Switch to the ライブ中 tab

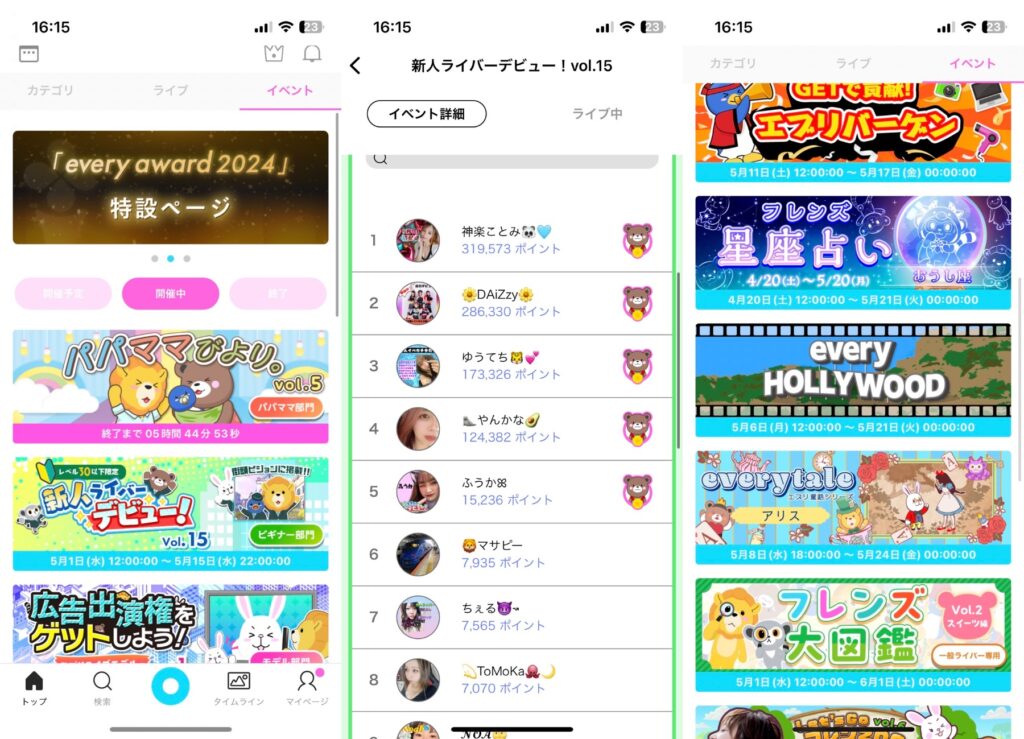pyautogui.click(x=597, y=114)
